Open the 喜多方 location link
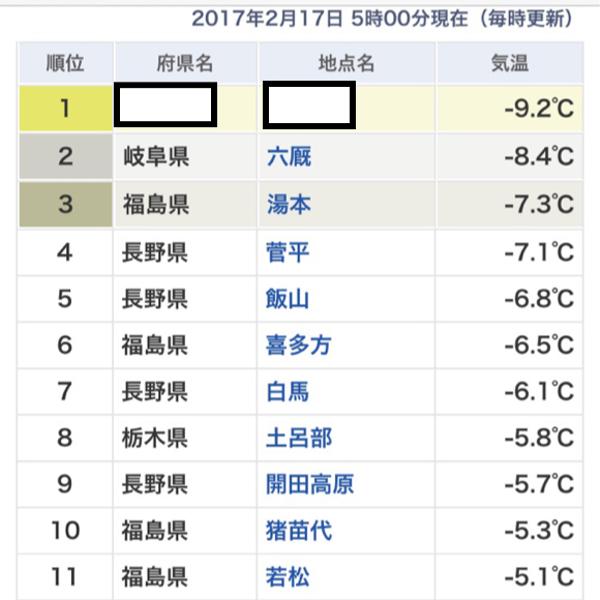 click(299, 345)
